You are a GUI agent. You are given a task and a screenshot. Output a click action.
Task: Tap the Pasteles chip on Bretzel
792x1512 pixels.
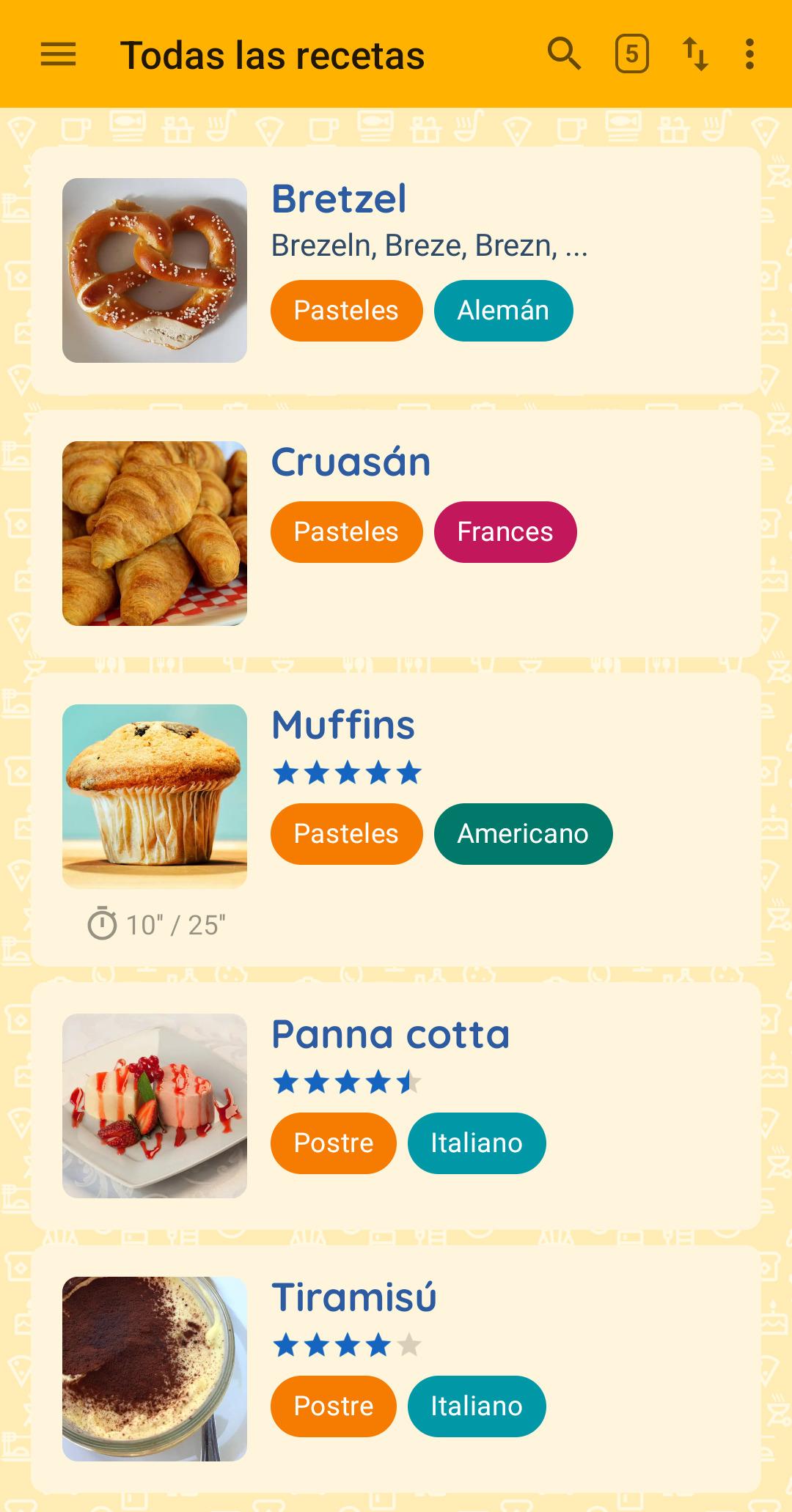point(346,311)
